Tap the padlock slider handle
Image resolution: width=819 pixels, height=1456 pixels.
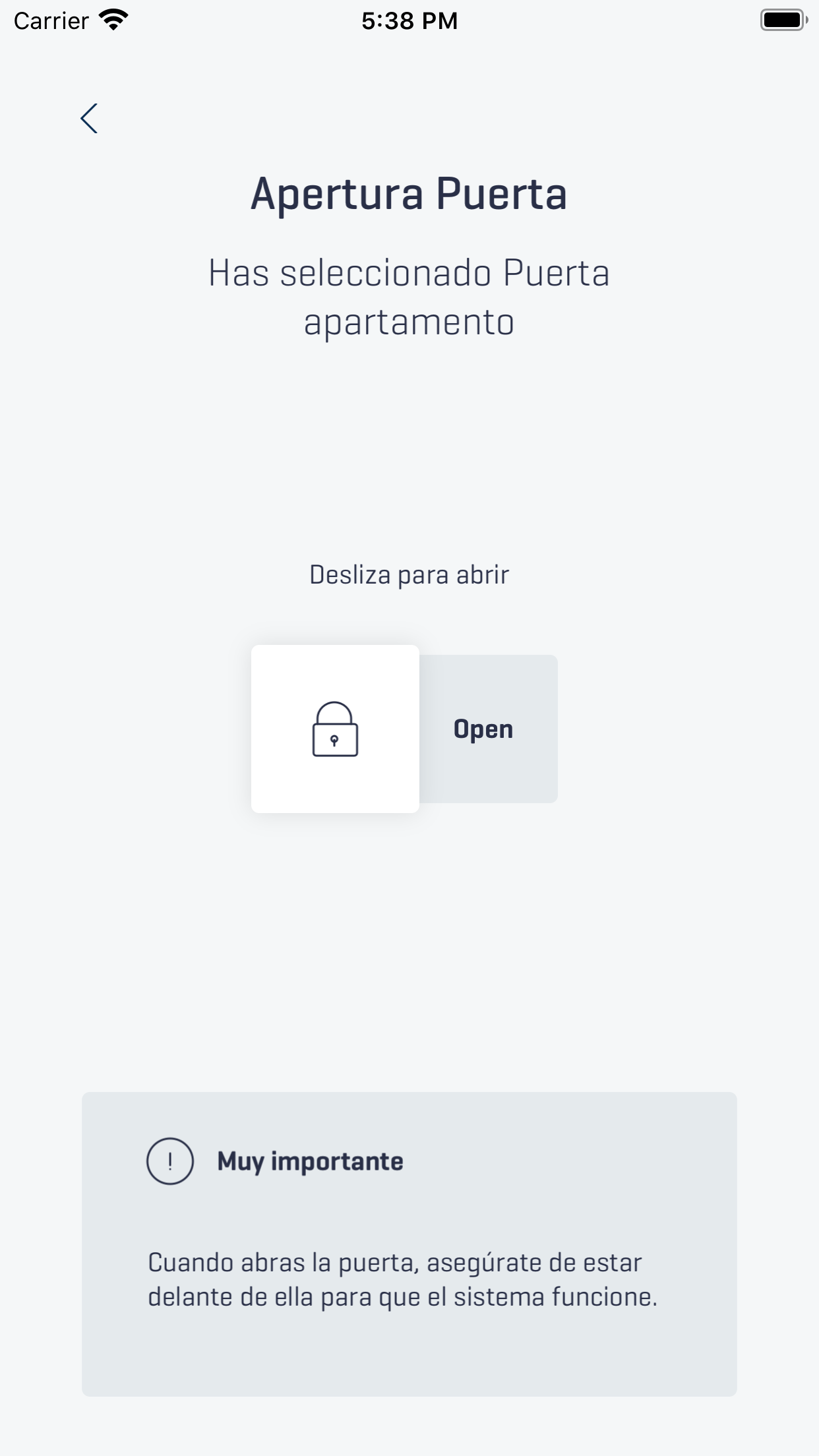[335, 729]
